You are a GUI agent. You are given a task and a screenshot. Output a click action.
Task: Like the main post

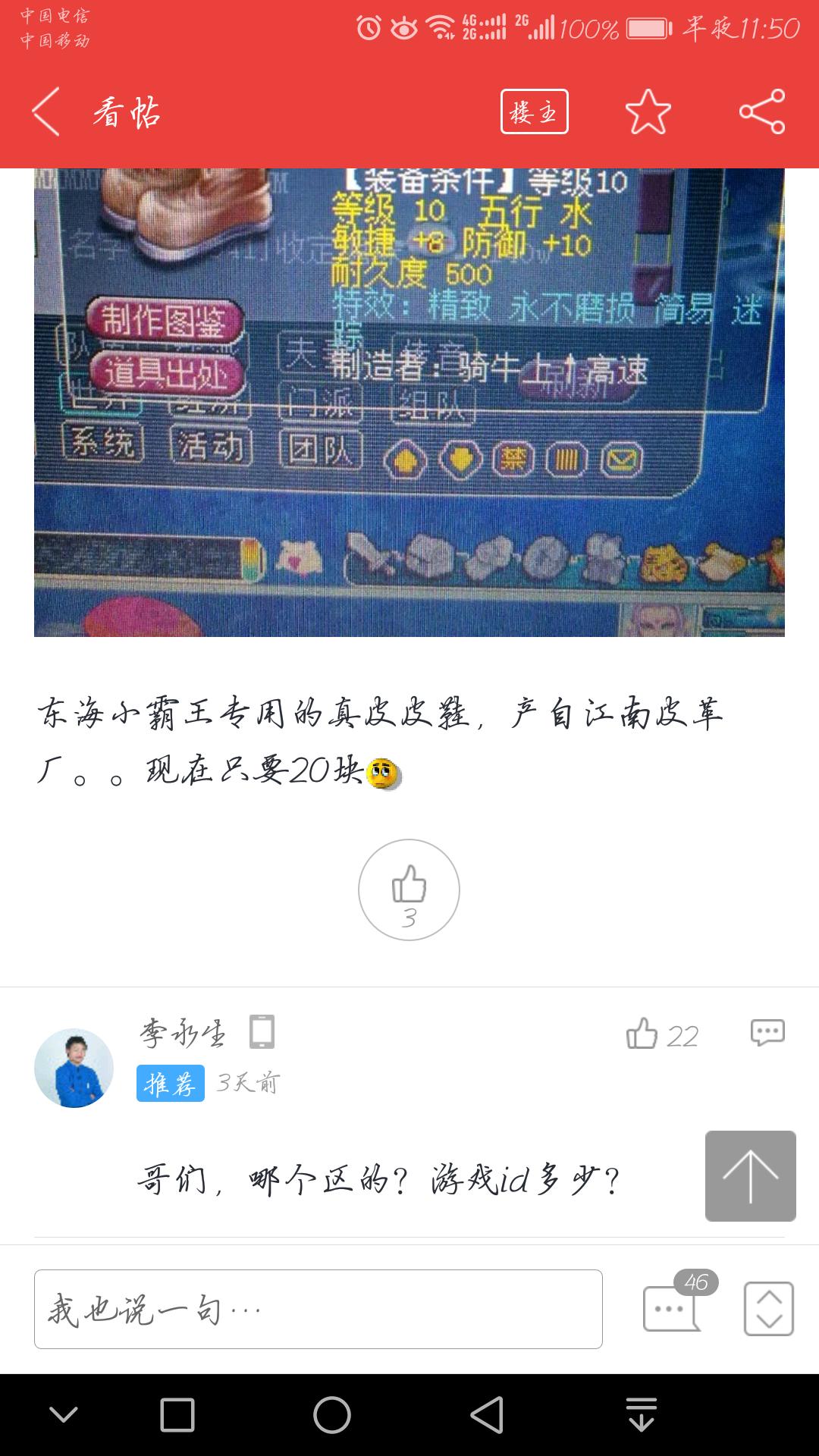tap(409, 890)
